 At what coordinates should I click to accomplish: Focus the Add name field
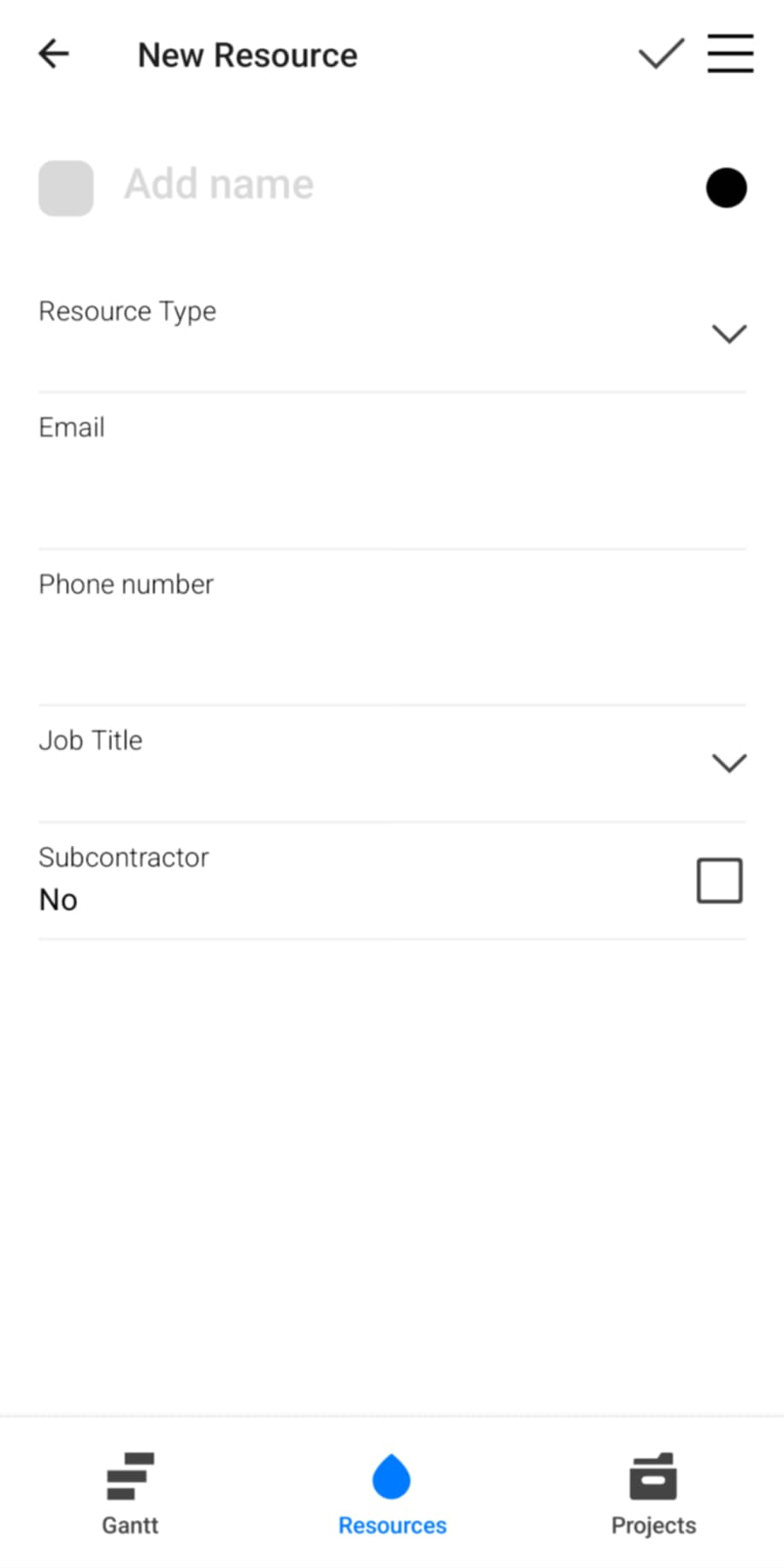342,185
